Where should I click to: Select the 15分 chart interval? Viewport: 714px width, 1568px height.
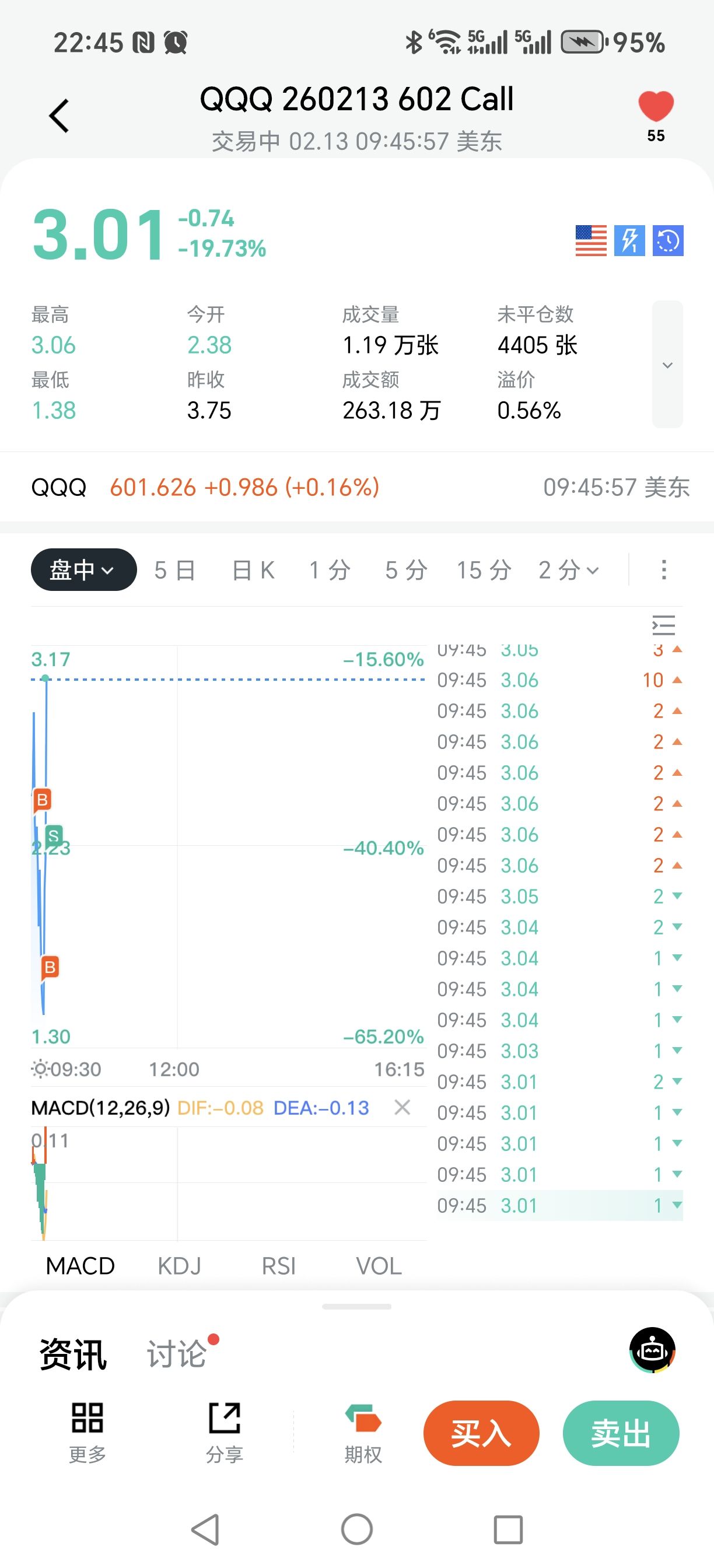tap(484, 570)
